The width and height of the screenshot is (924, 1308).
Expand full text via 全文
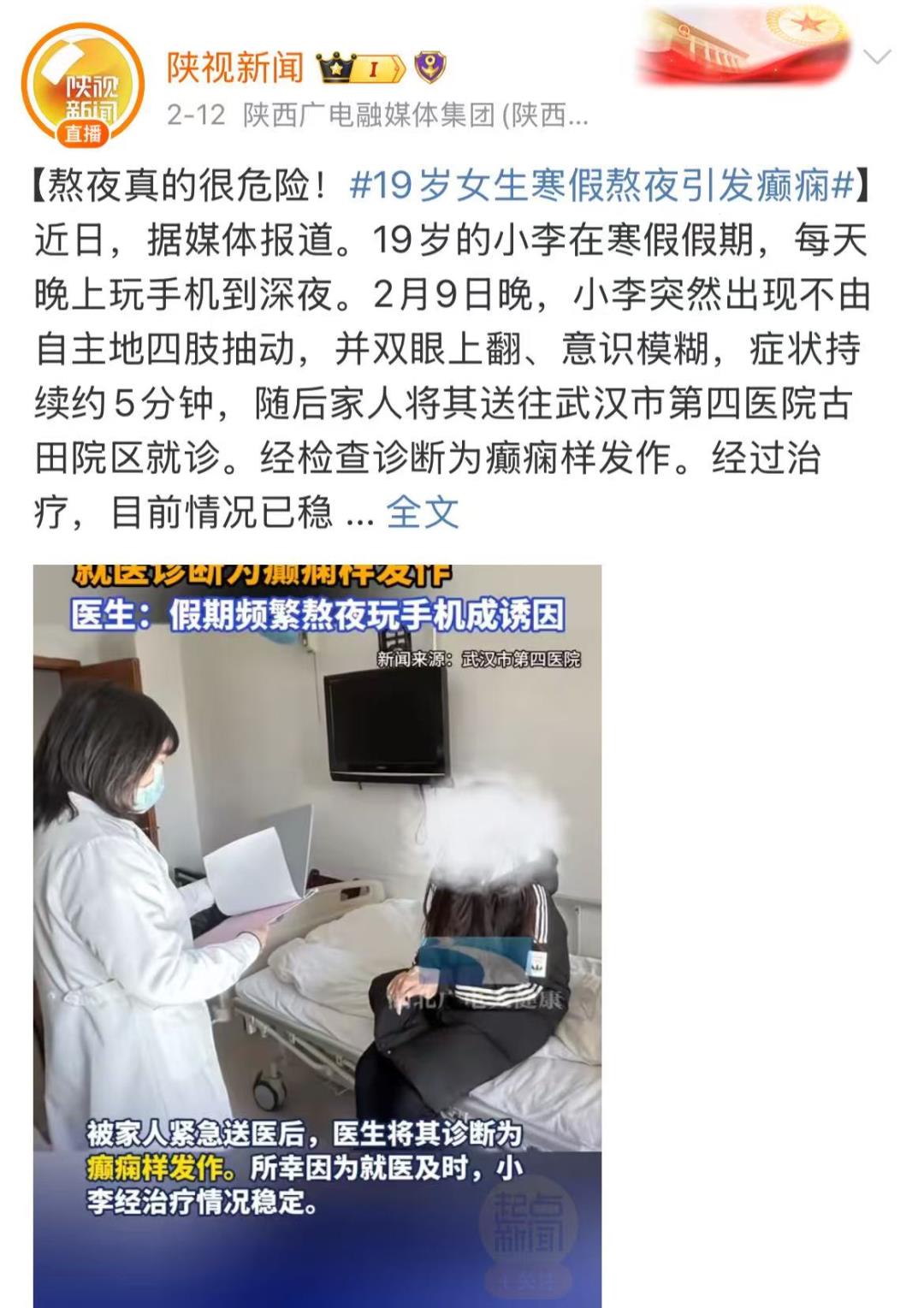click(x=423, y=512)
